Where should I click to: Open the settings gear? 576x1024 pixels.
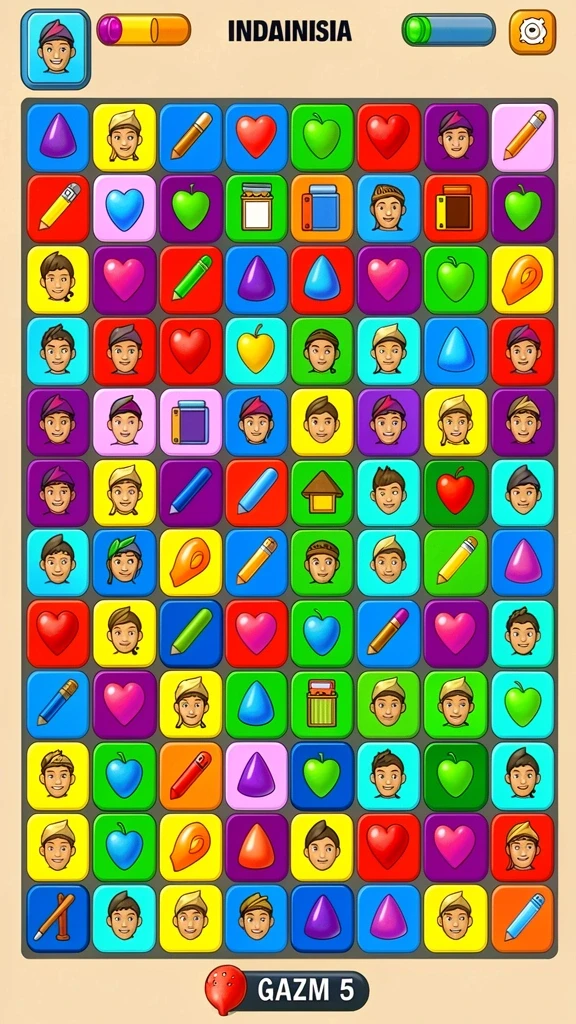532,32
